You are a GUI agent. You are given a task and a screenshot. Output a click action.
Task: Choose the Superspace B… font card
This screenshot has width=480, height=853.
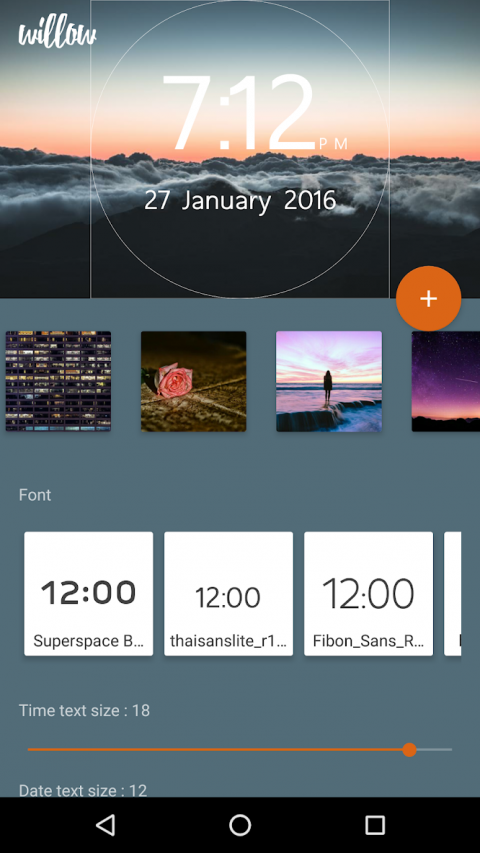coord(89,594)
